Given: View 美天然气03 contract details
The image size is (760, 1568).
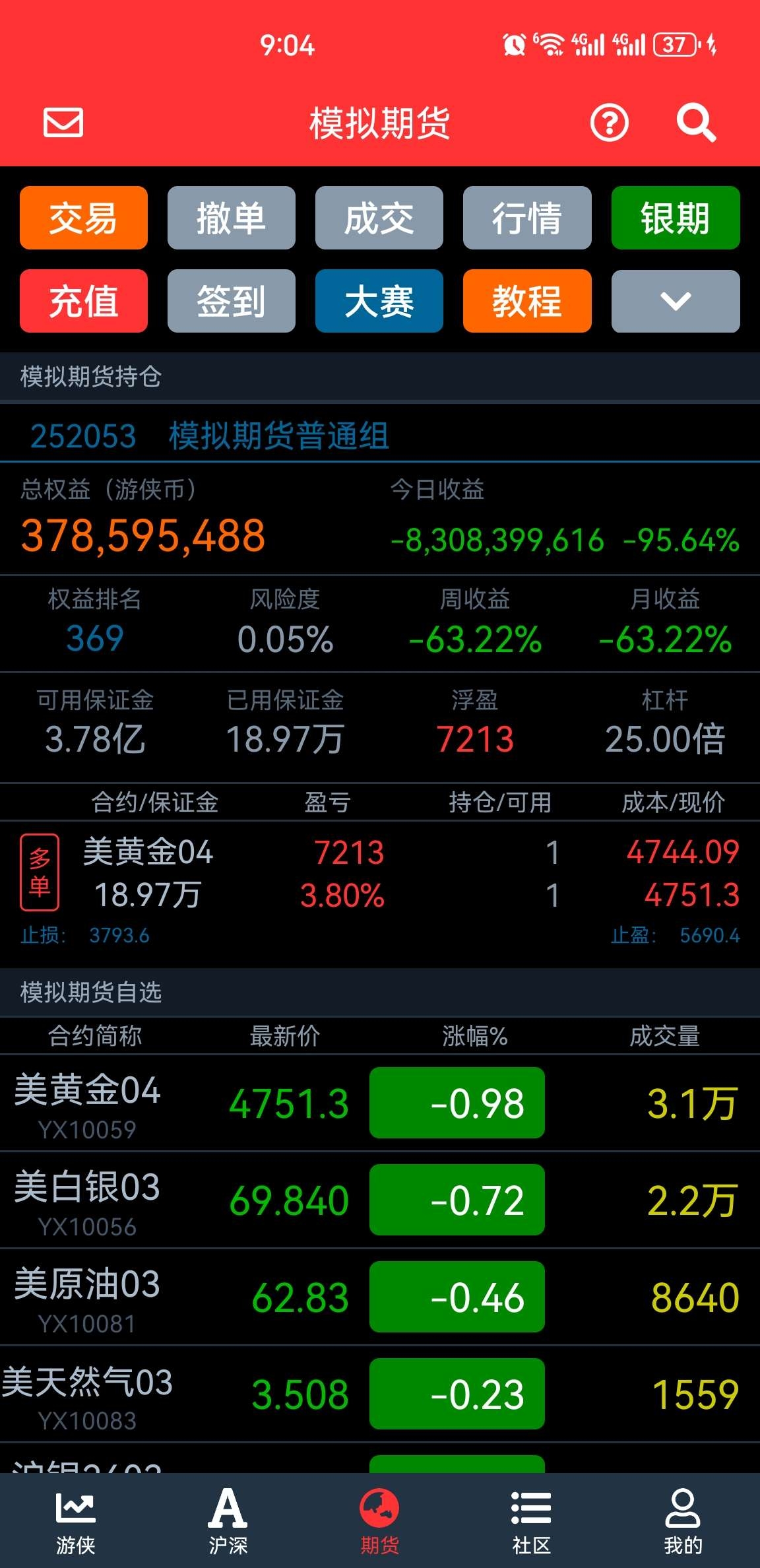Looking at the screenshot, I should point(380,1394).
